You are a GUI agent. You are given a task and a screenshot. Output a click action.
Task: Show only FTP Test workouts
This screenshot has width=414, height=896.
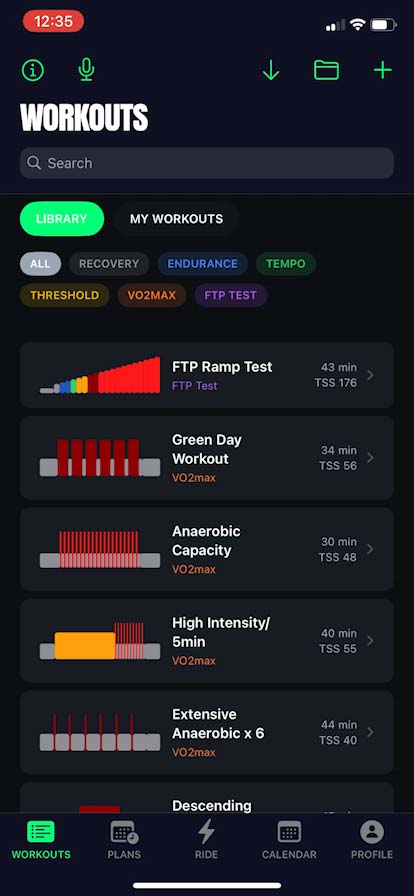point(231,295)
